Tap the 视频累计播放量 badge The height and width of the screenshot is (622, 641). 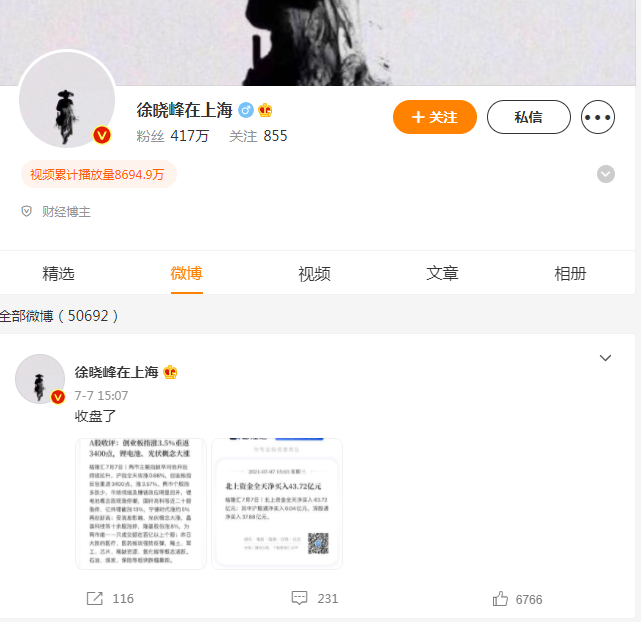coord(98,174)
